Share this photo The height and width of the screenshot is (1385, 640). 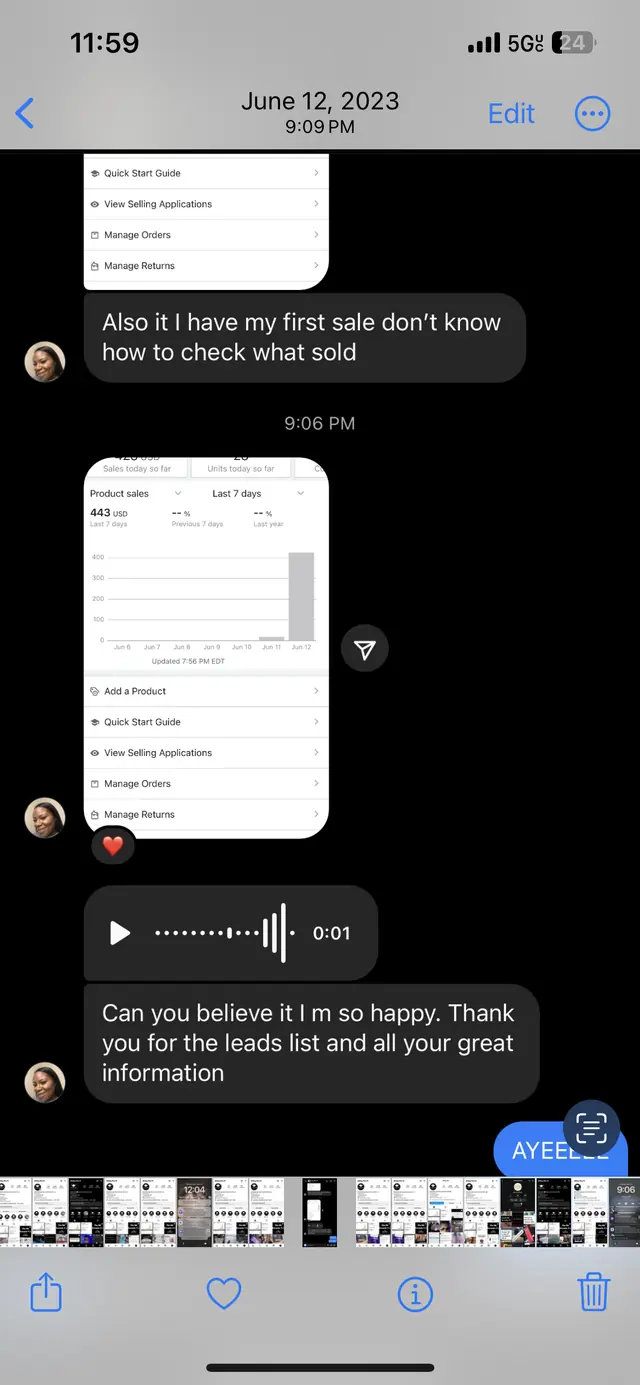coord(46,1293)
